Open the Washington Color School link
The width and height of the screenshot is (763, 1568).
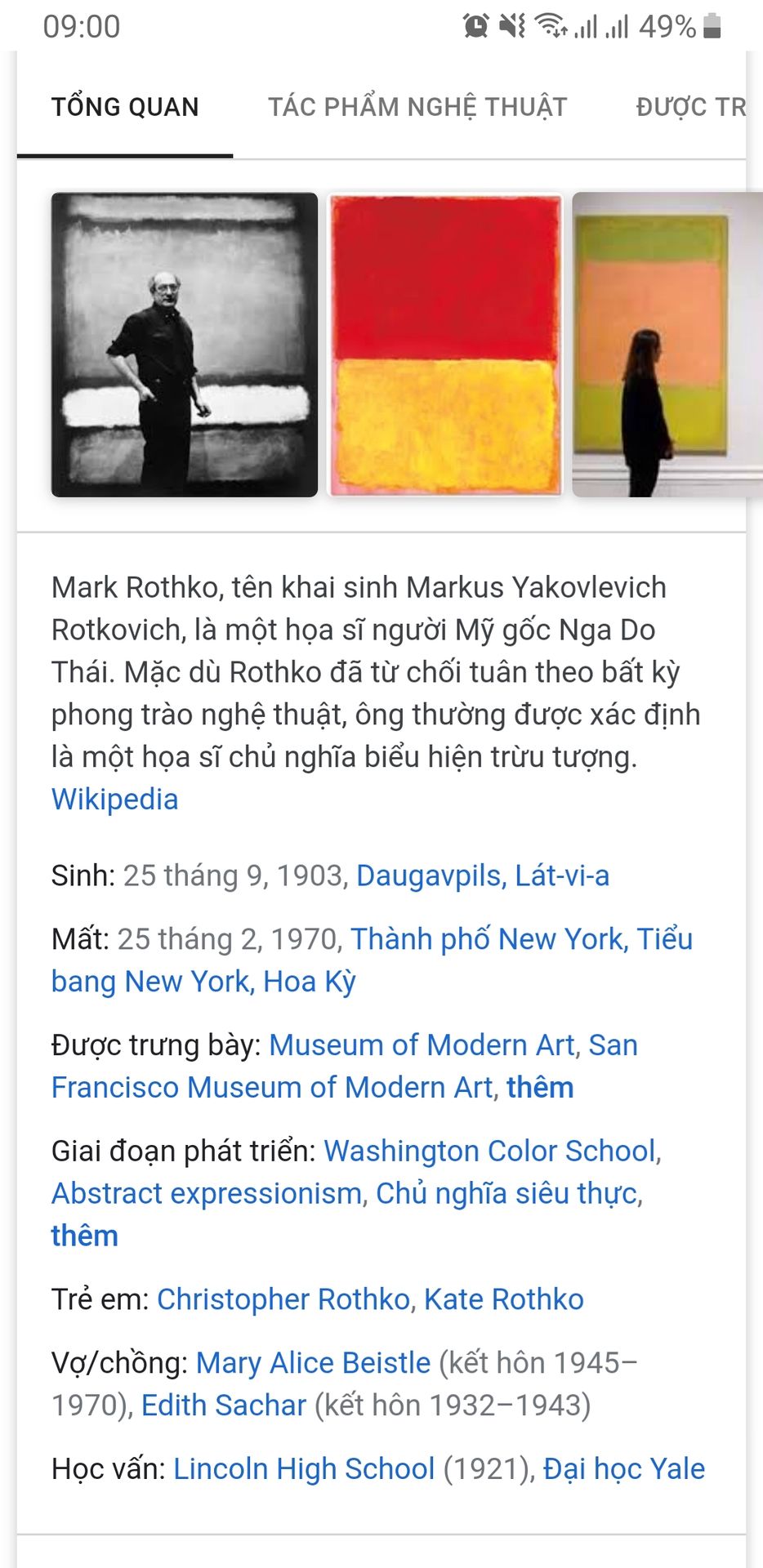(490, 1151)
